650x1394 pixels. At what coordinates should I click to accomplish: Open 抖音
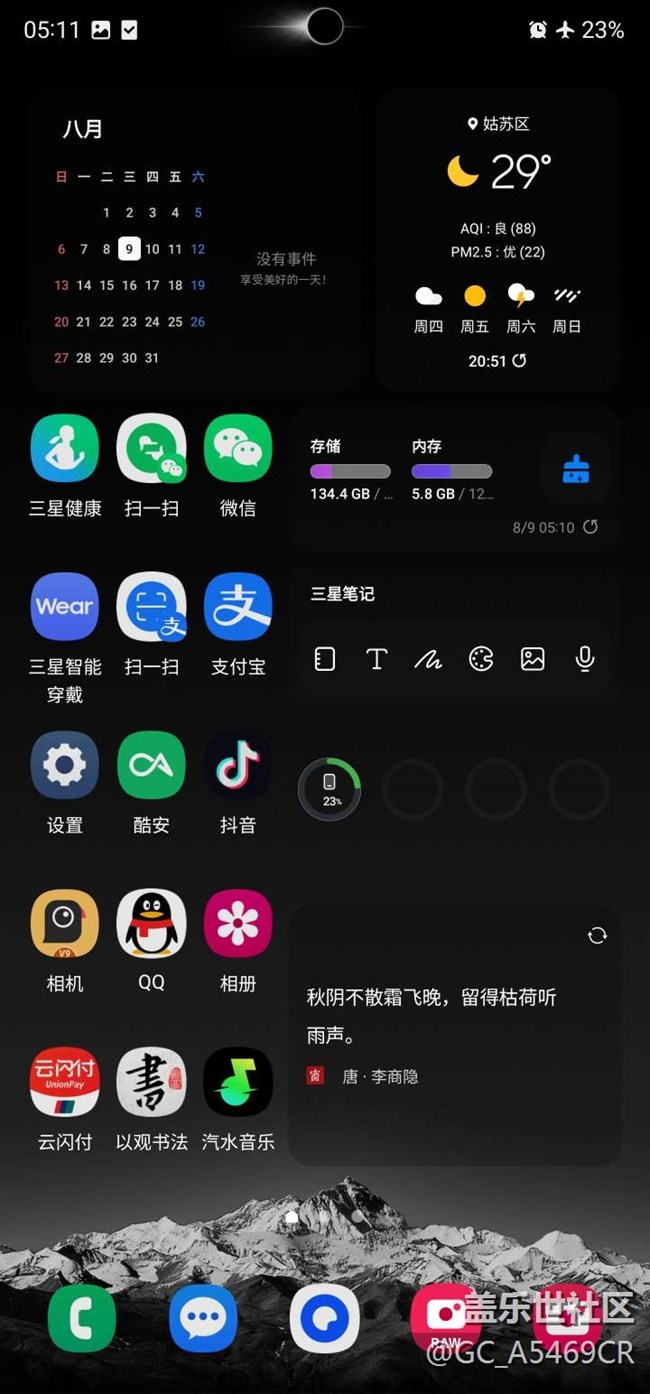238,766
